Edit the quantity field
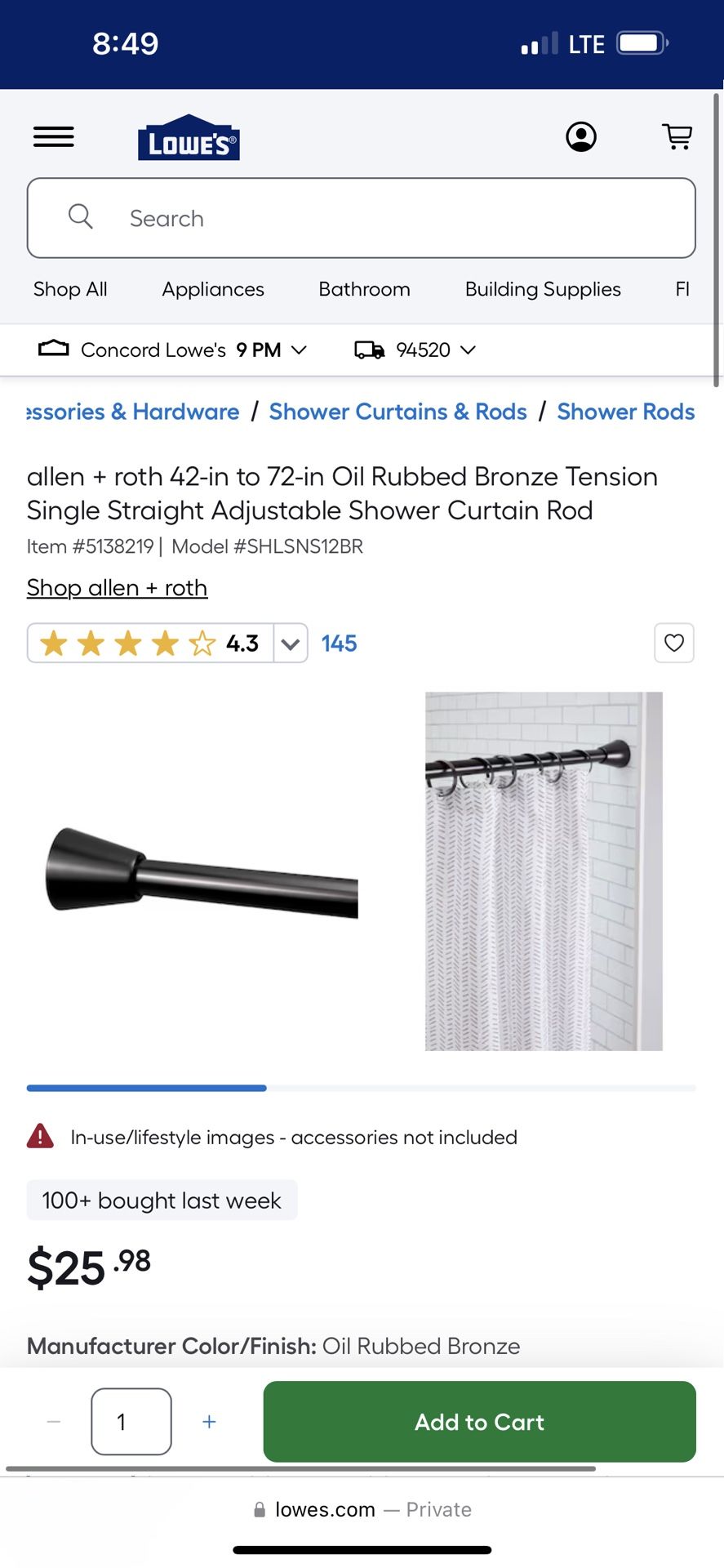 pos(131,1422)
